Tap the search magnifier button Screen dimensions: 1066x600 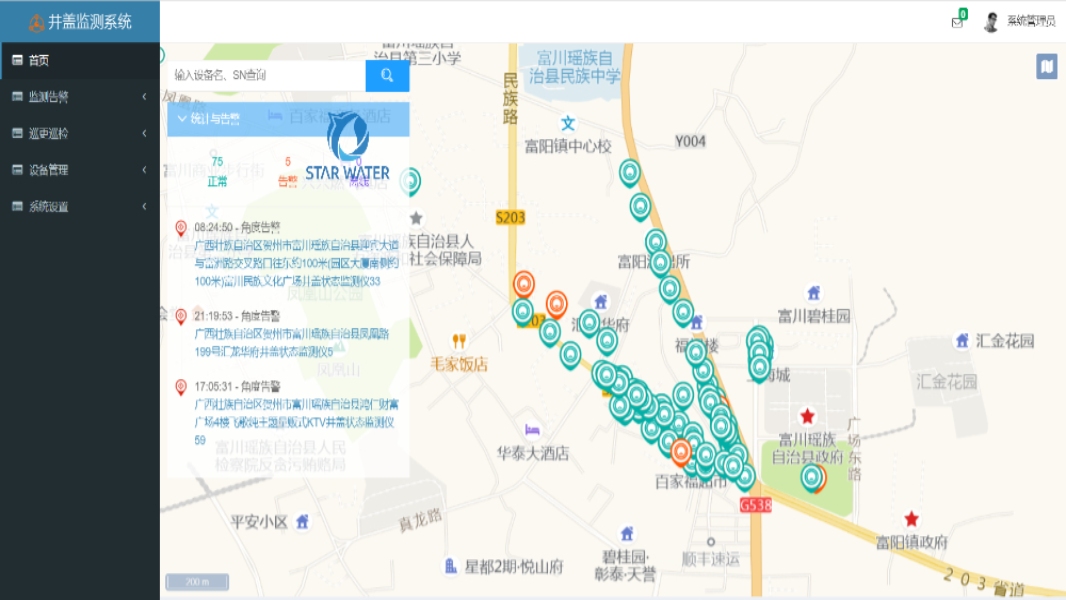(x=387, y=76)
